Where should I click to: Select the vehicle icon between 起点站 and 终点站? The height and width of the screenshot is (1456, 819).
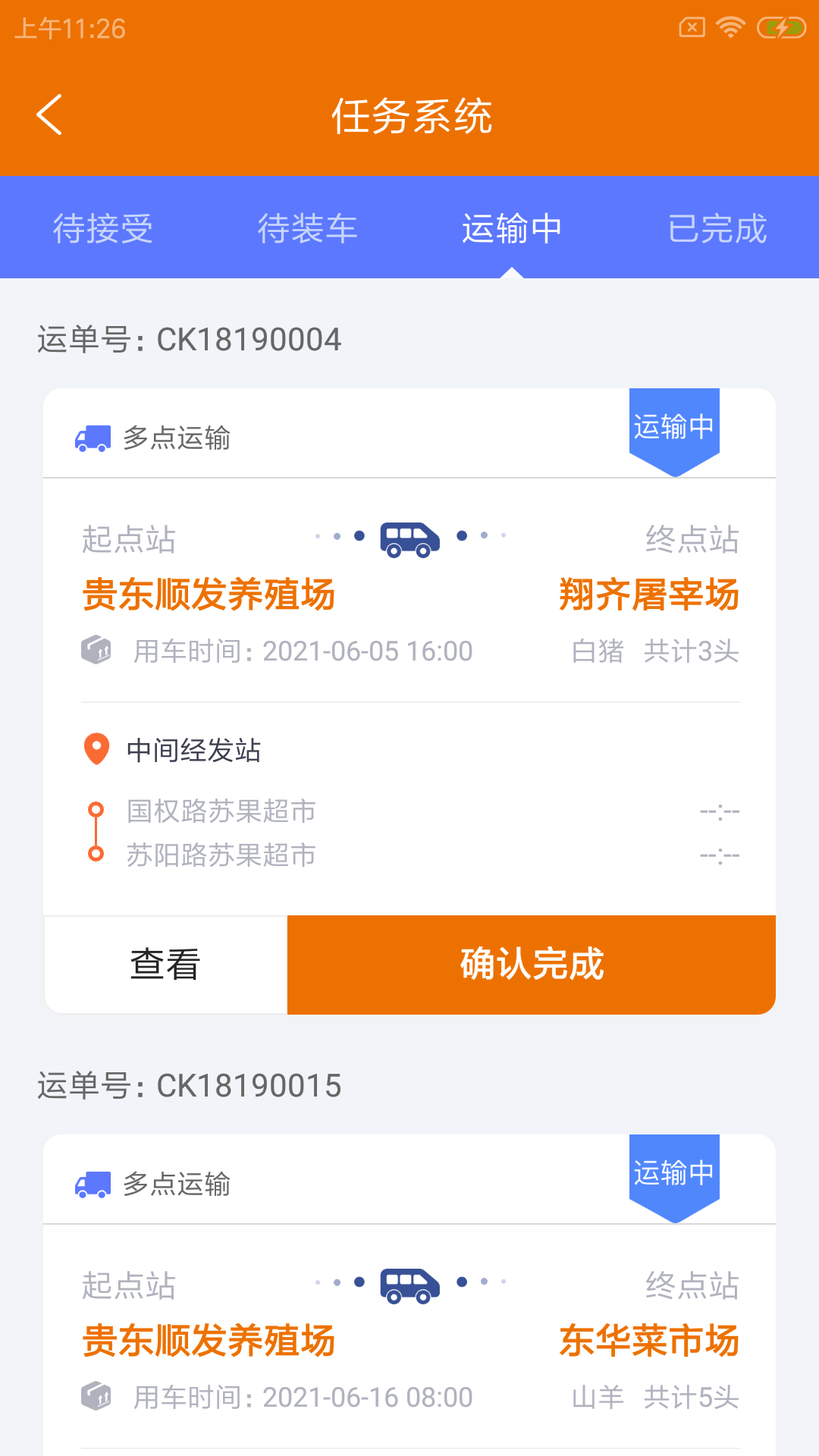pyautogui.click(x=409, y=539)
